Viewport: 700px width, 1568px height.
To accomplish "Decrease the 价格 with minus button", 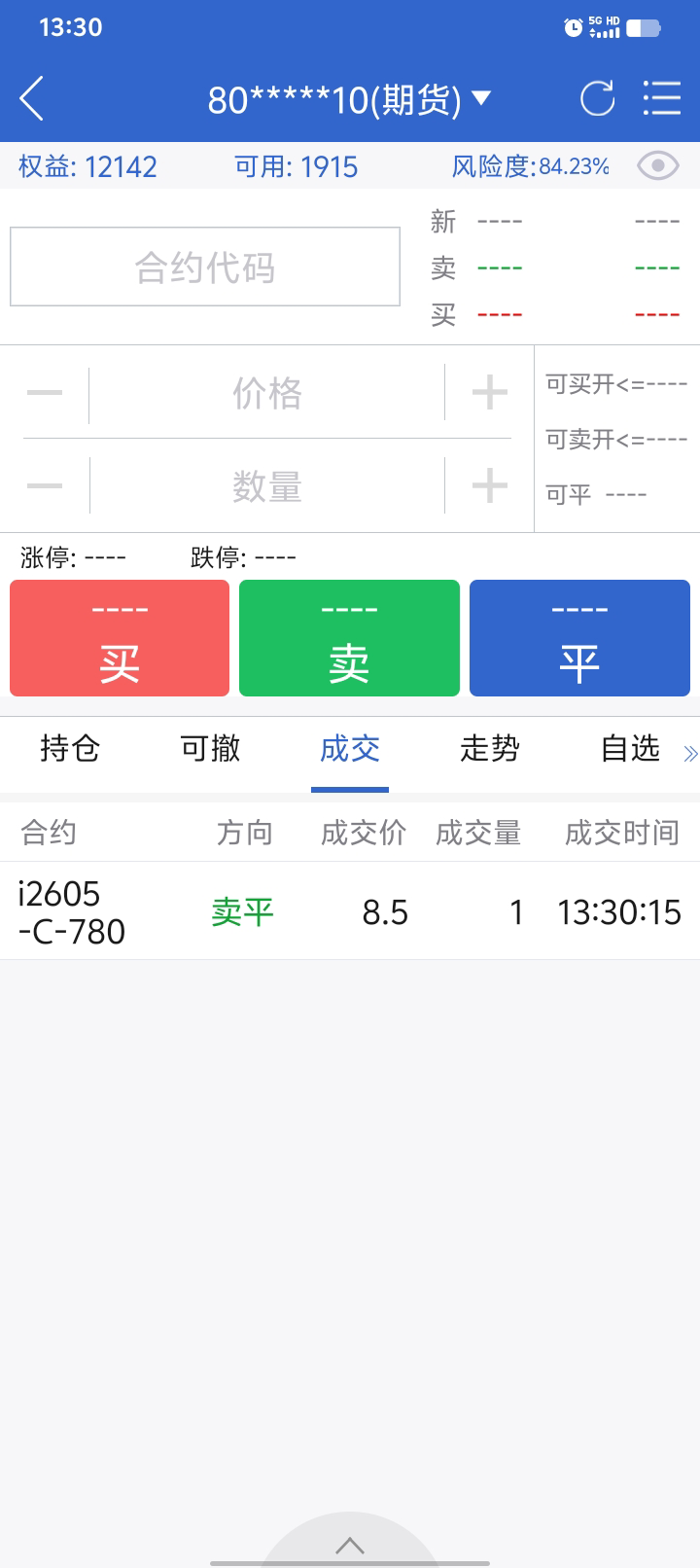I will (45, 393).
